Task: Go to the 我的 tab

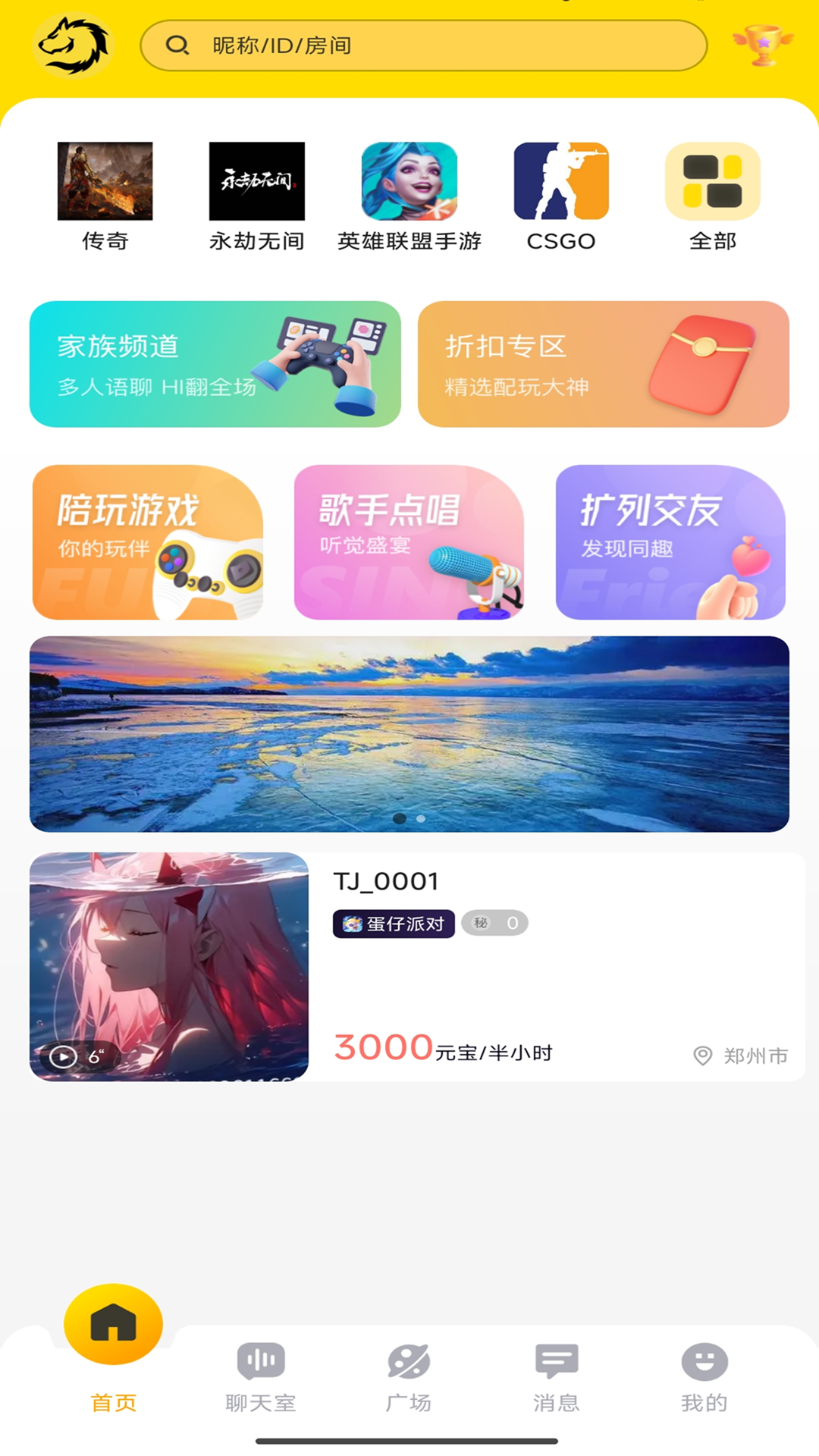Action: (704, 1376)
